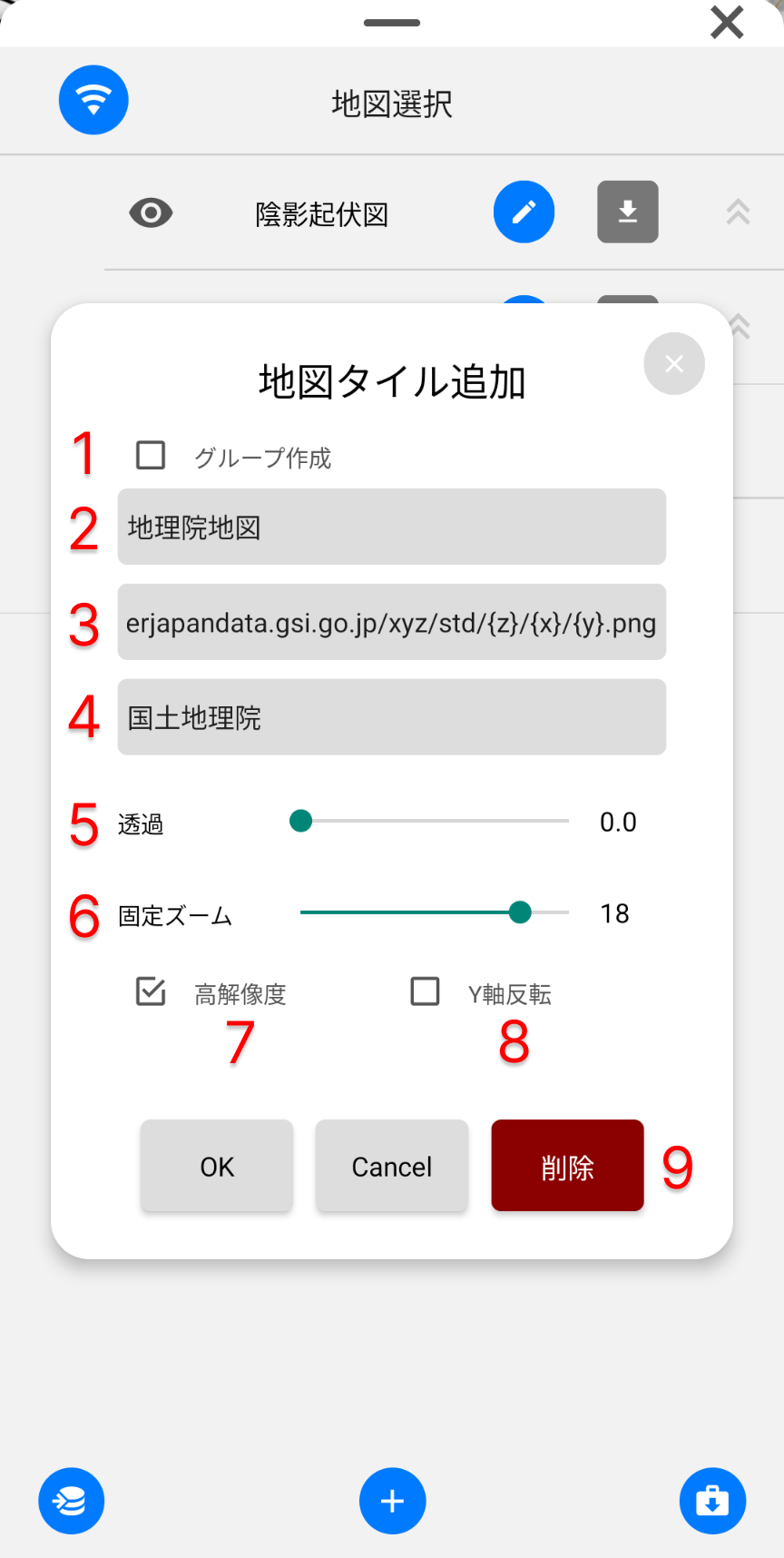Tap the Wi-Fi online mode button
This screenshot has height=1558, width=784.
coord(93,100)
